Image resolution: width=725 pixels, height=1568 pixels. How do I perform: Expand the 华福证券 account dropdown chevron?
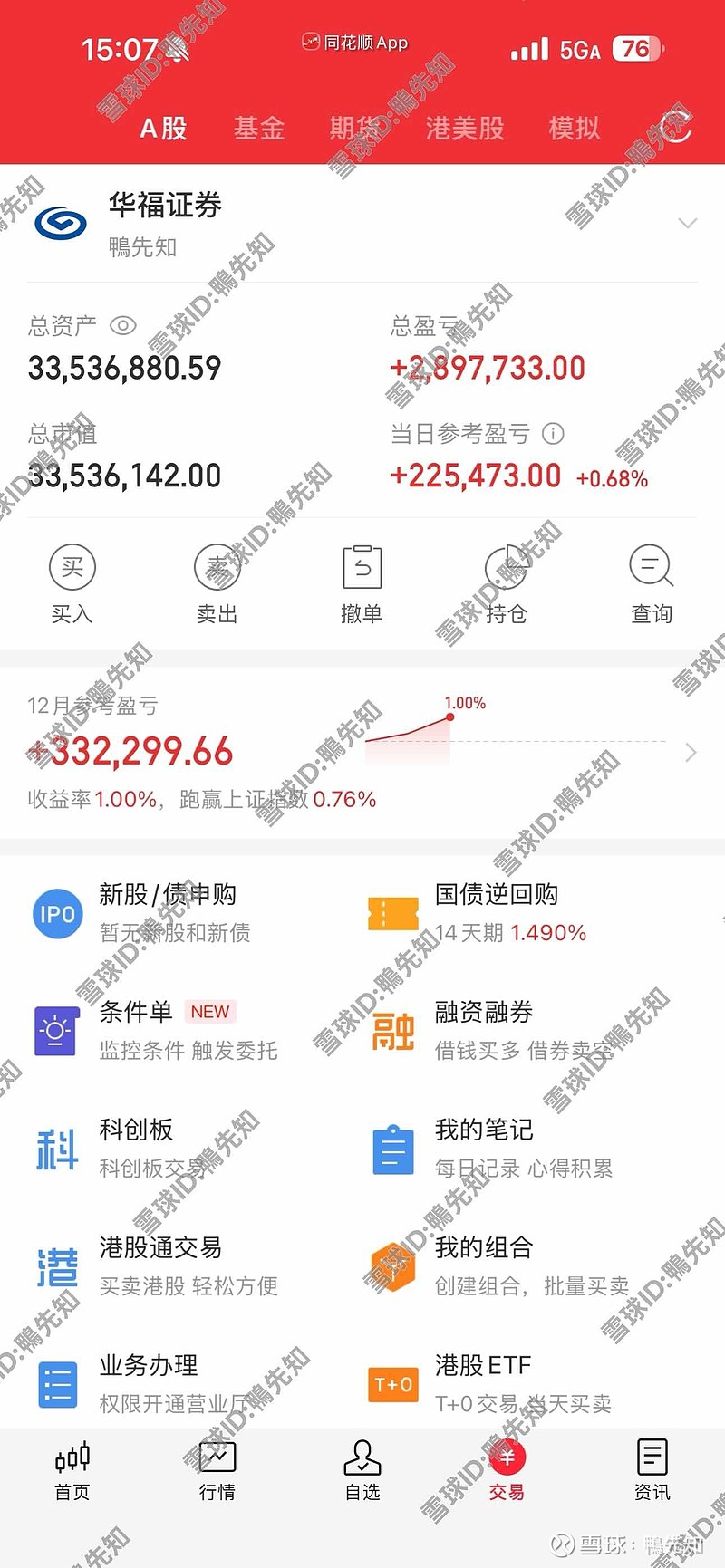(689, 222)
